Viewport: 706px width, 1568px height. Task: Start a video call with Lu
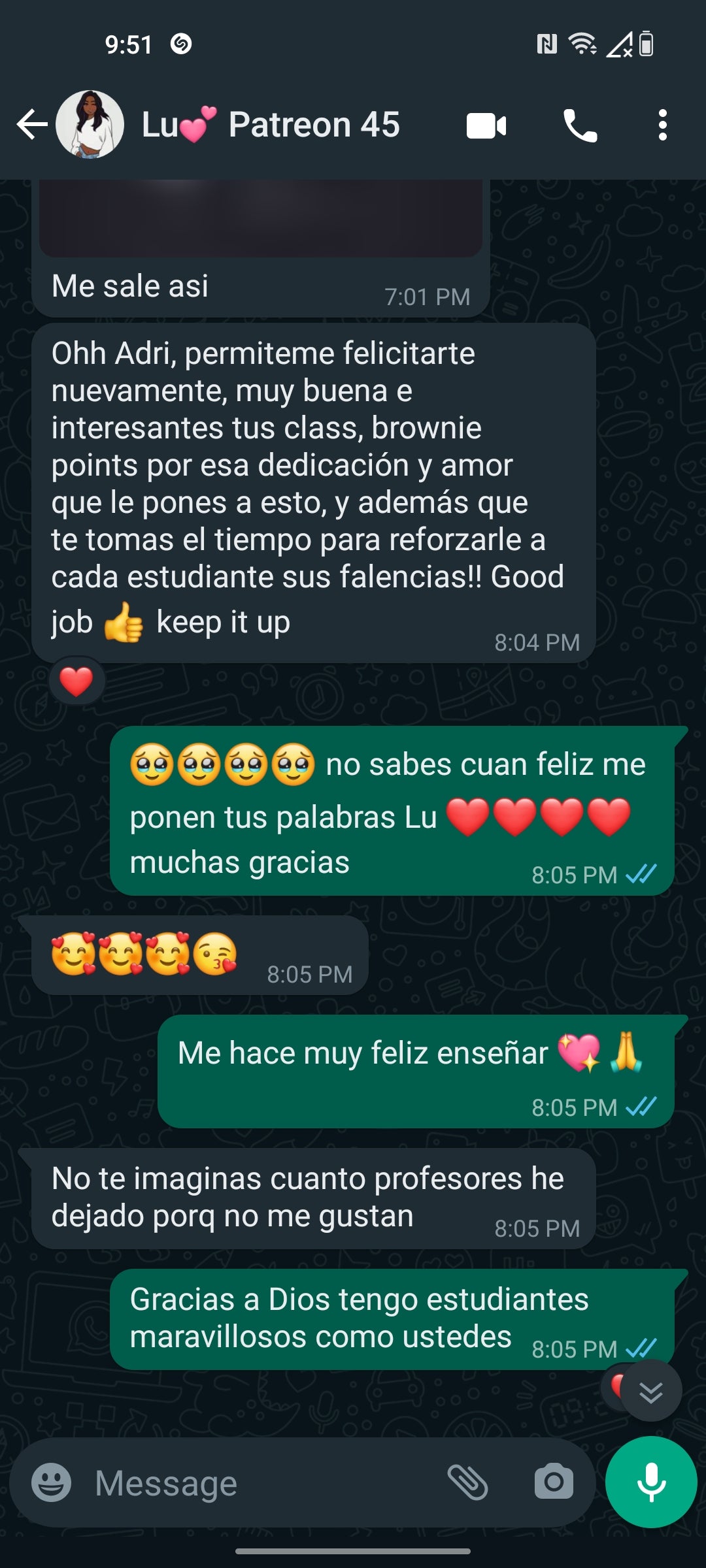click(x=486, y=126)
